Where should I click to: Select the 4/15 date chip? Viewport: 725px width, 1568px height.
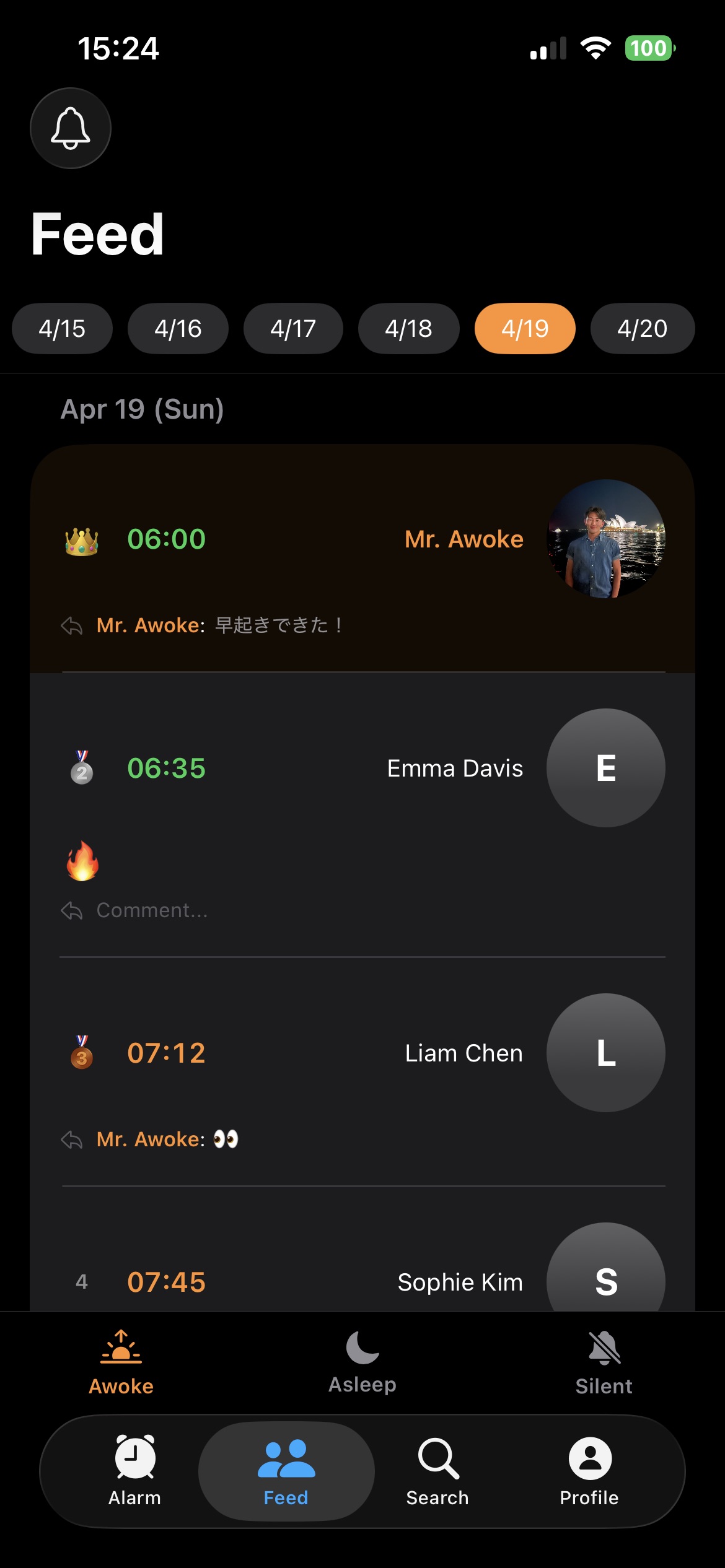62,328
